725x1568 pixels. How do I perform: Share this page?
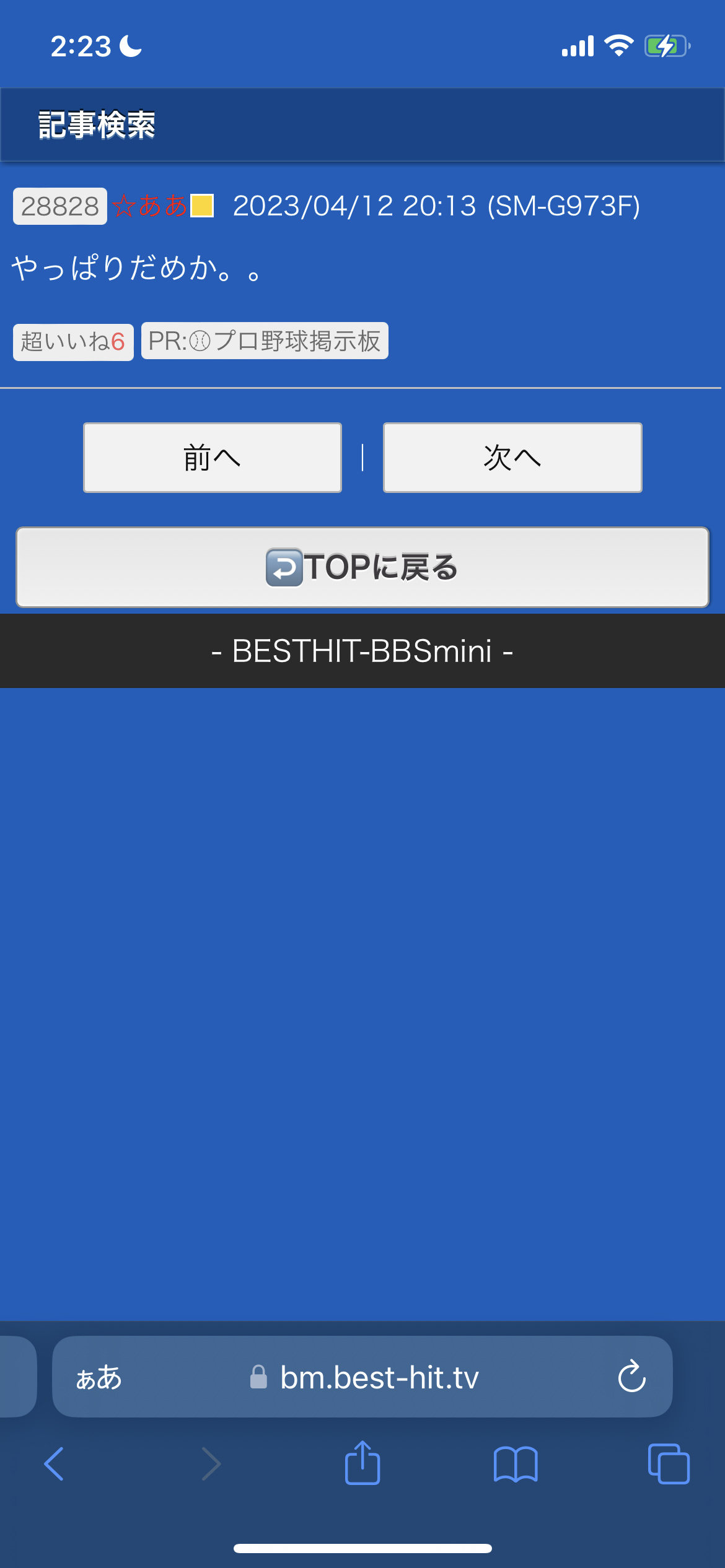(x=362, y=1463)
